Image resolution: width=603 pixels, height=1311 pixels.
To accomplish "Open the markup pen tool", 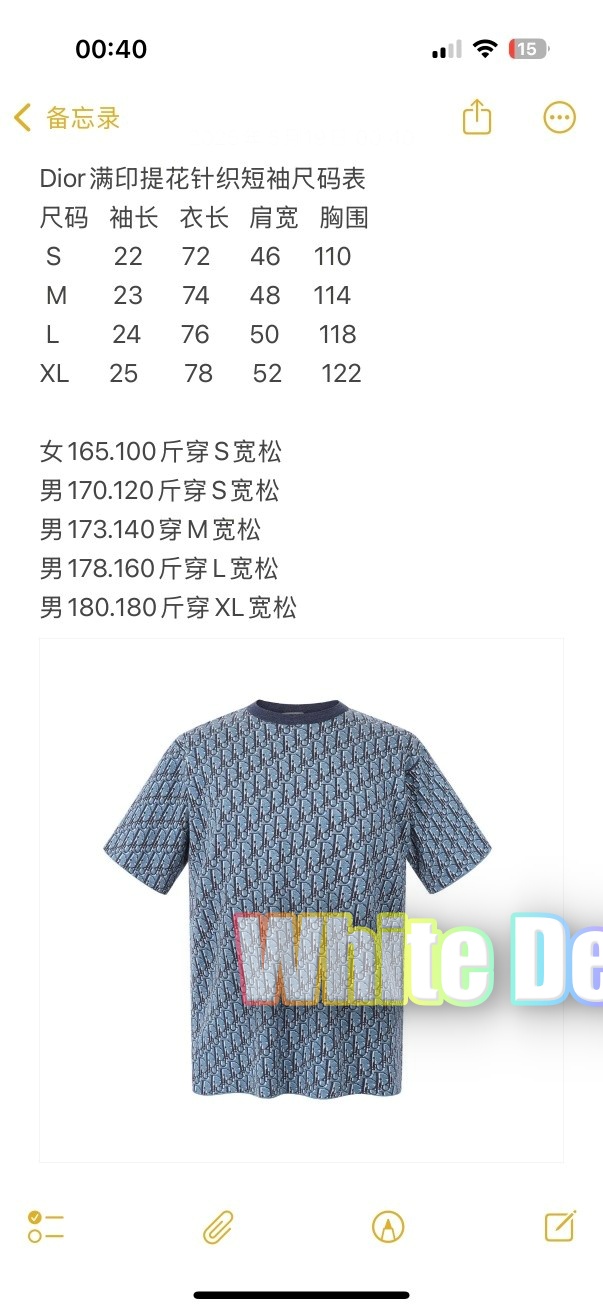I will [x=388, y=1226].
